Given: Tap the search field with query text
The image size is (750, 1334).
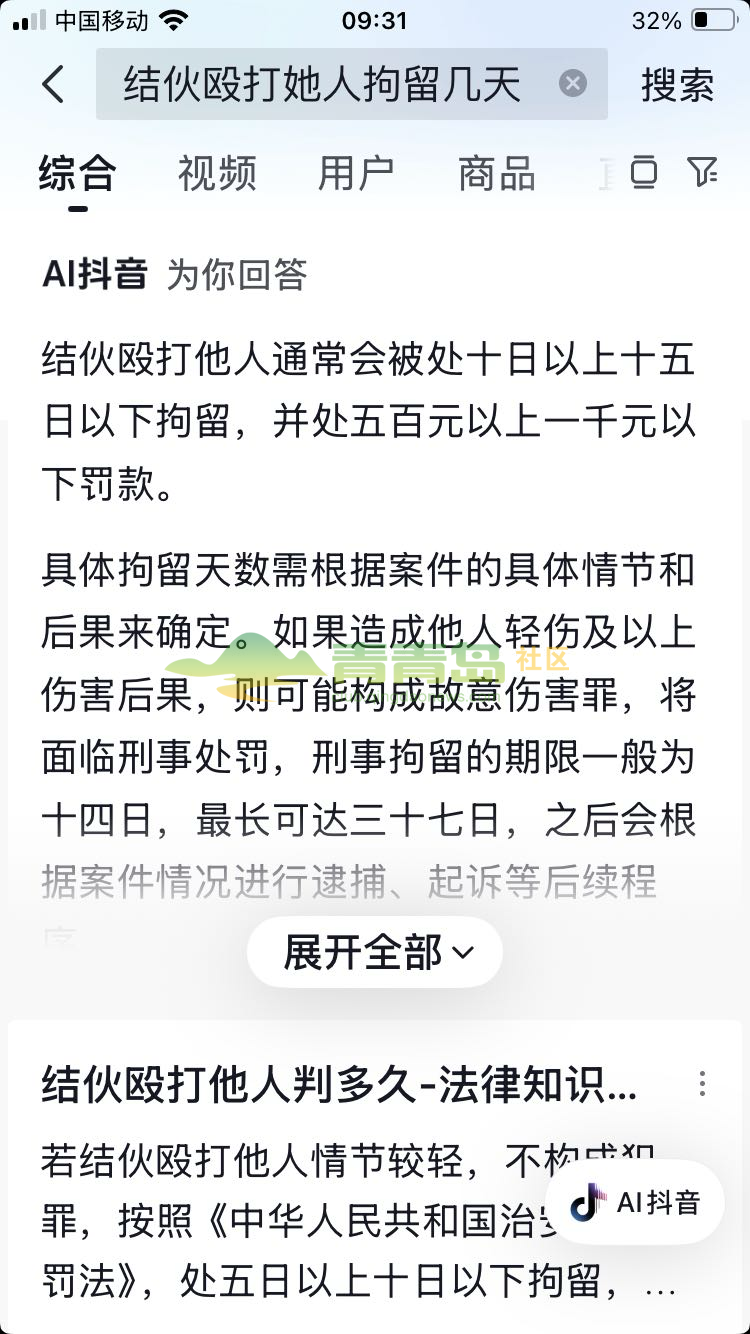Looking at the screenshot, I should click(x=320, y=85).
